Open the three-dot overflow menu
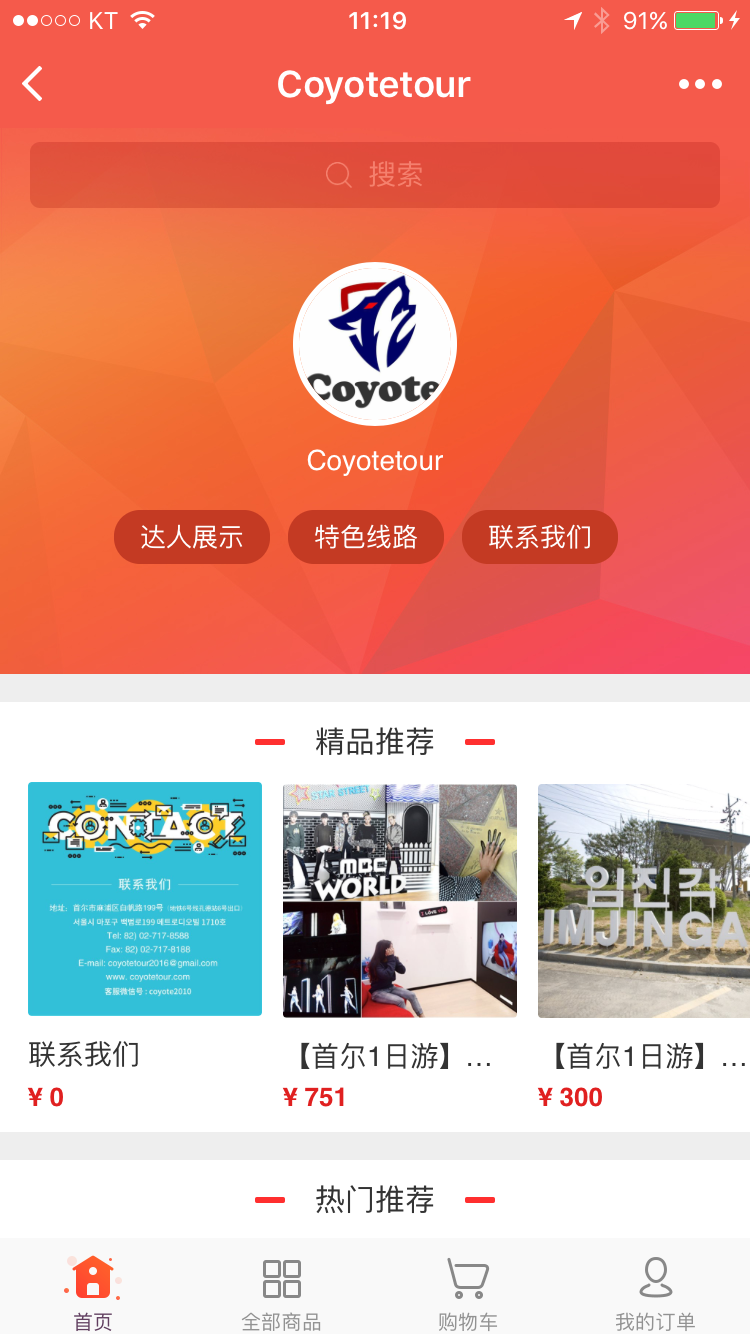 700,84
